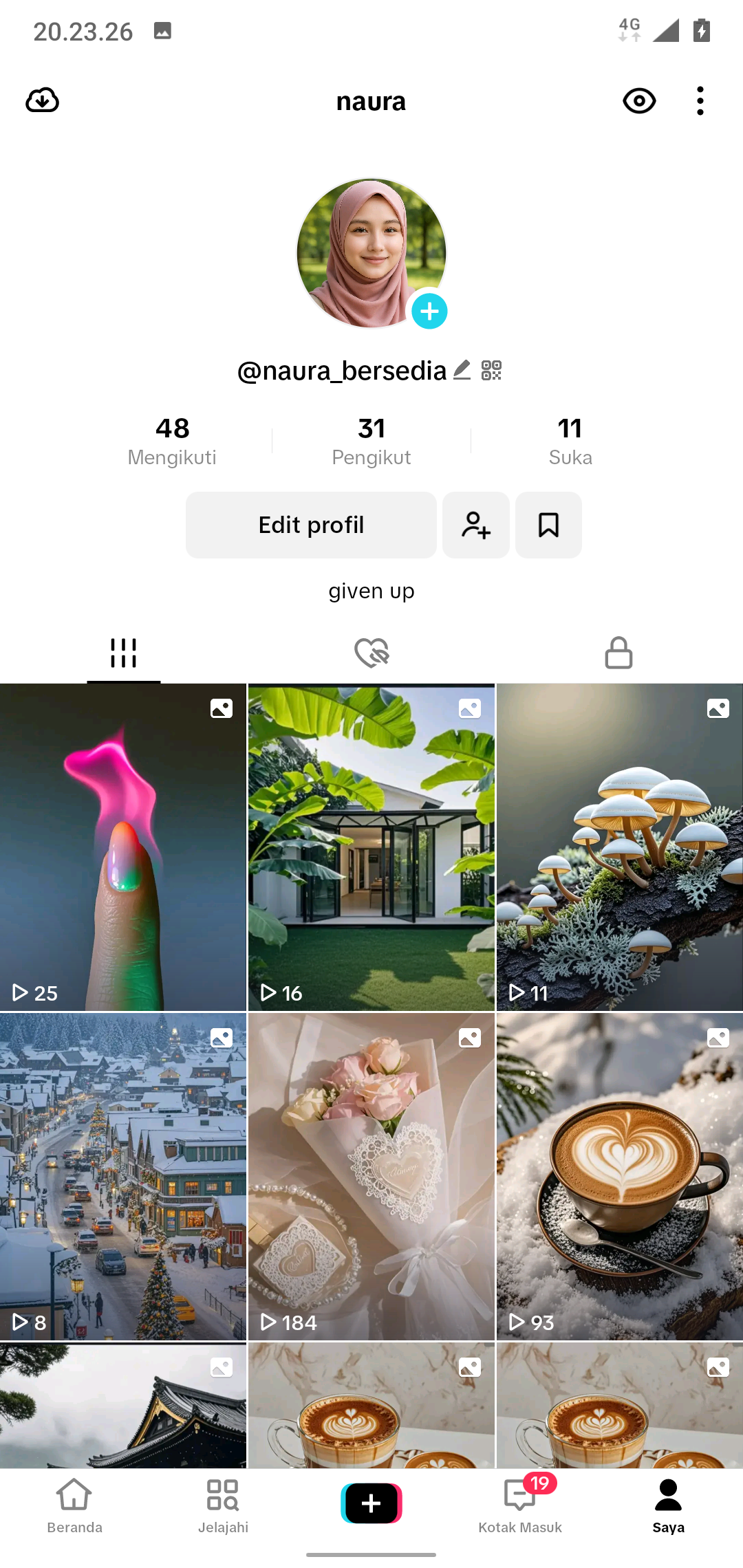The height and width of the screenshot is (1568, 743).
Task: Edit username with the pencil icon
Action: (x=462, y=370)
